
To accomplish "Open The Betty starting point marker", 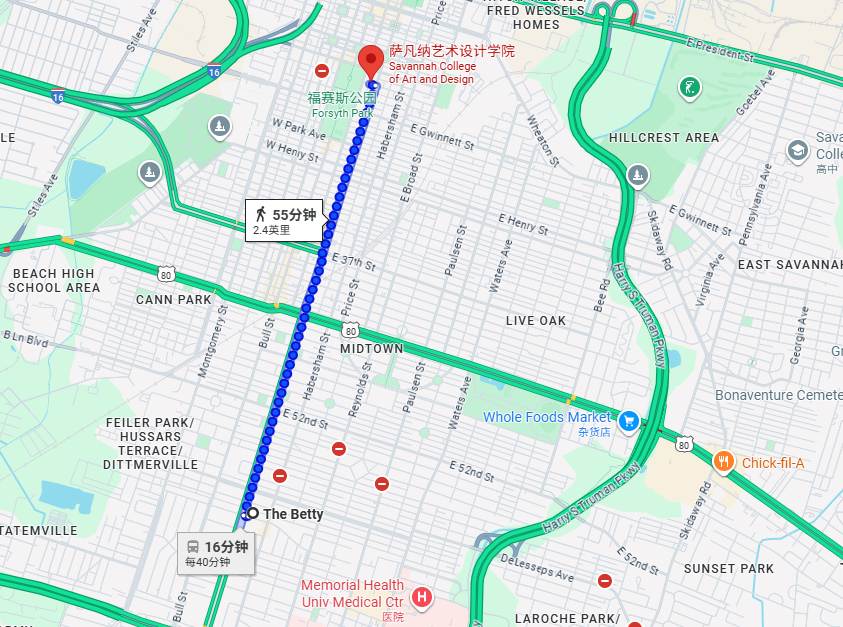I will [252, 513].
